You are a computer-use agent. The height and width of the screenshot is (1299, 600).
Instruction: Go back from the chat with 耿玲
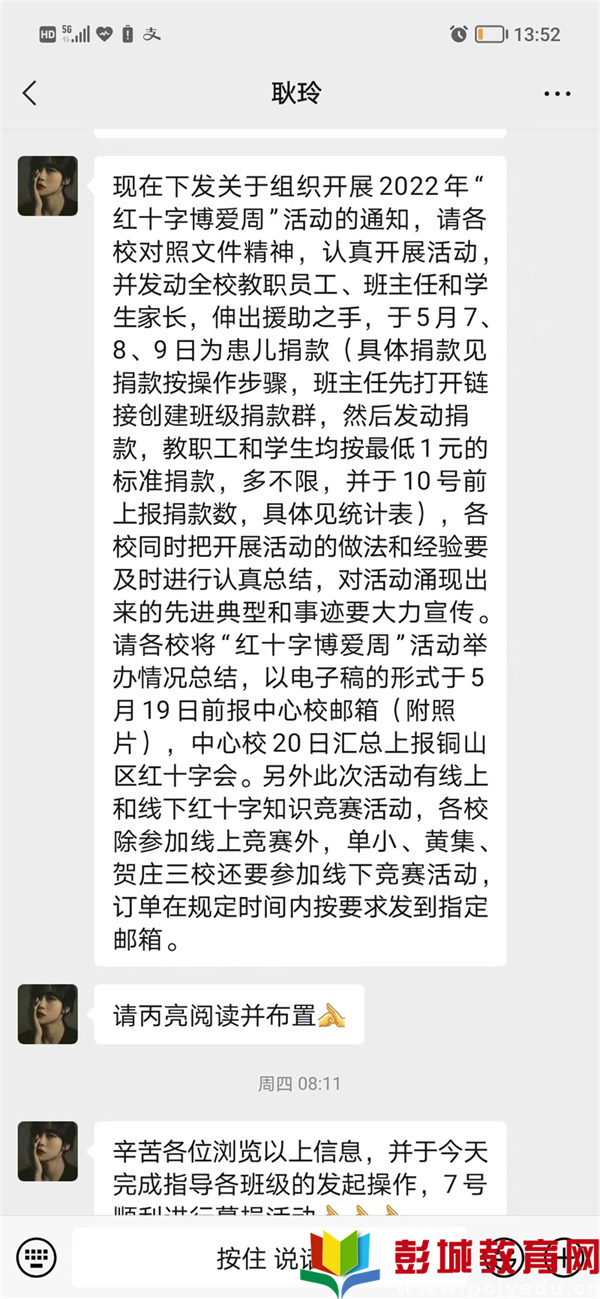tap(30, 93)
